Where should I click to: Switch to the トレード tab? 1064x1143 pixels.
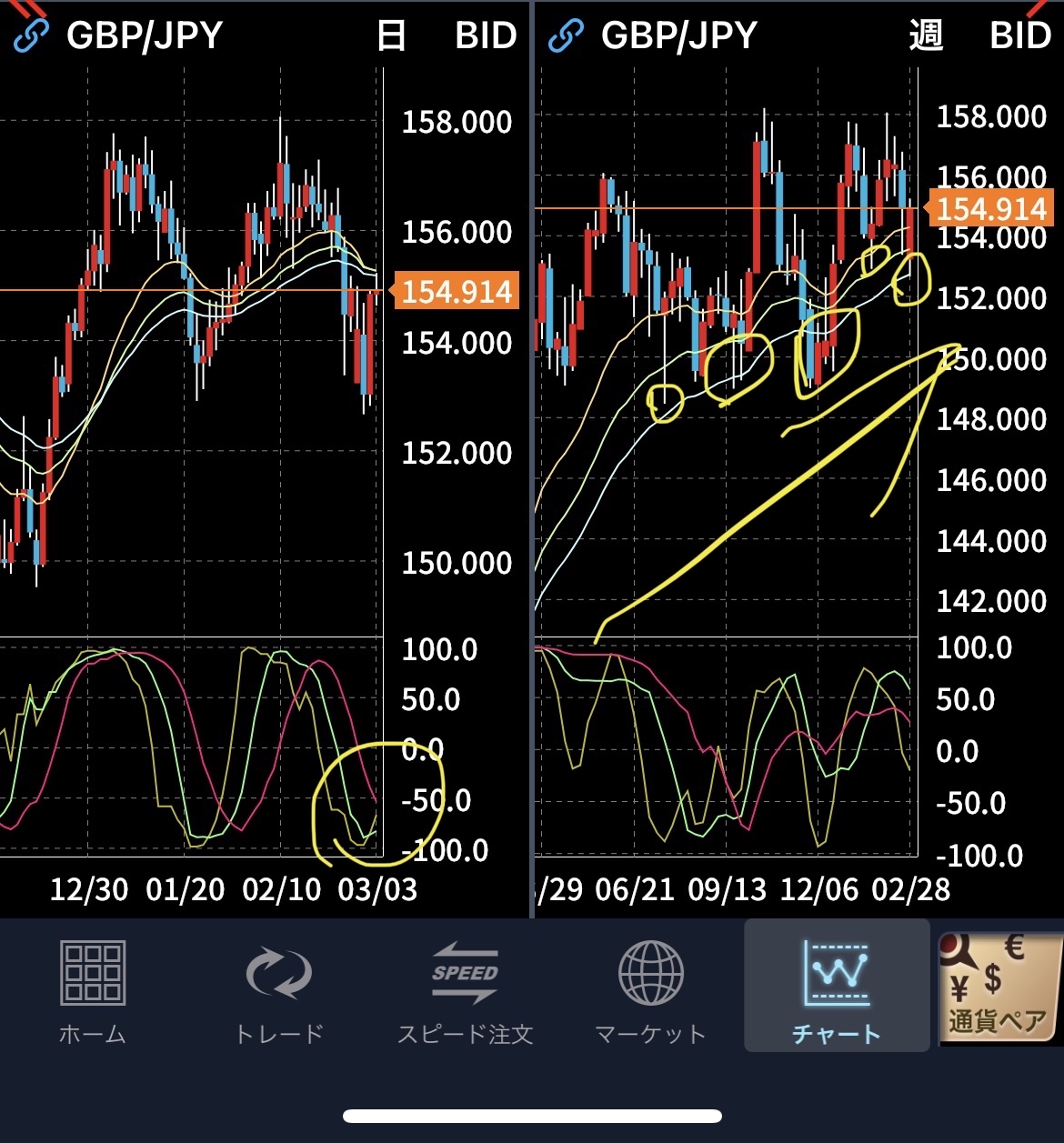tap(279, 993)
